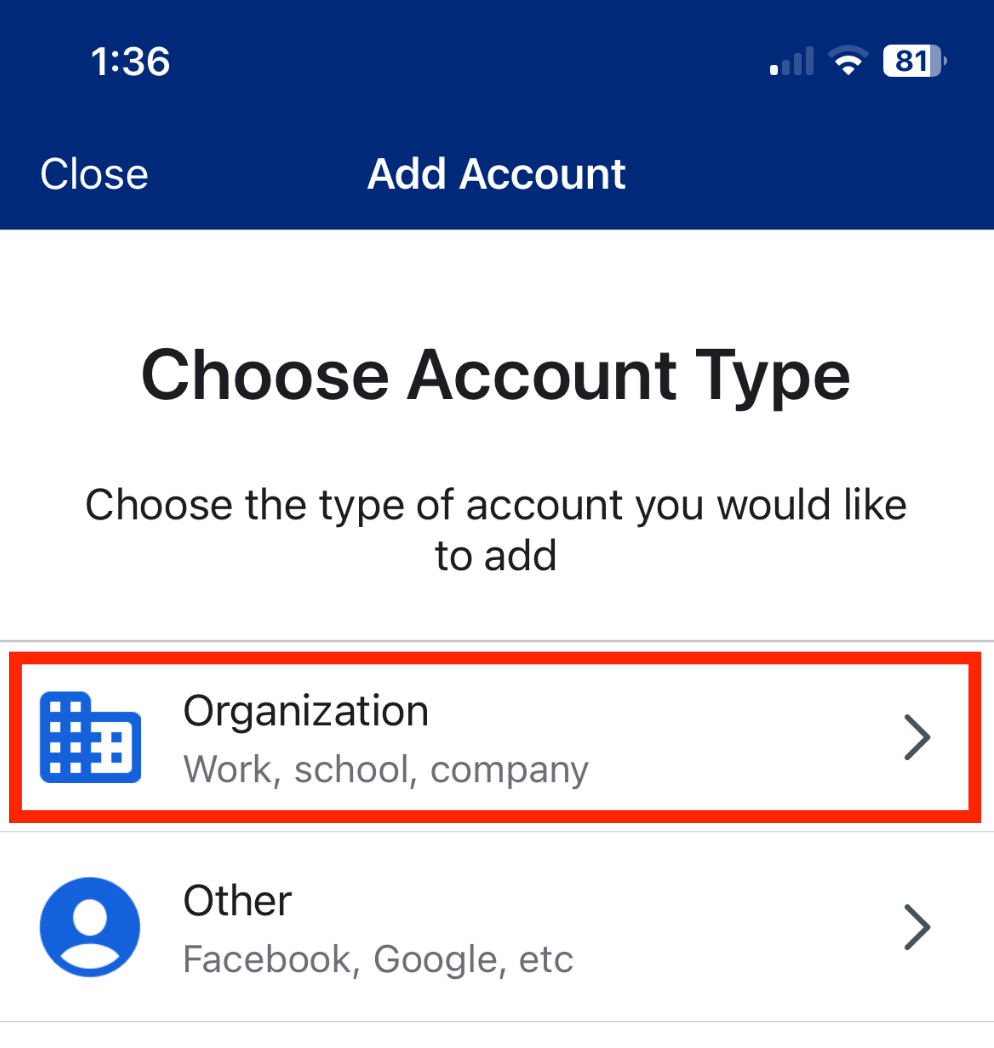The width and height of the screenshot is (994, 1048).
Task: Choose the Other account type
Action: click(x=497, y=927)
